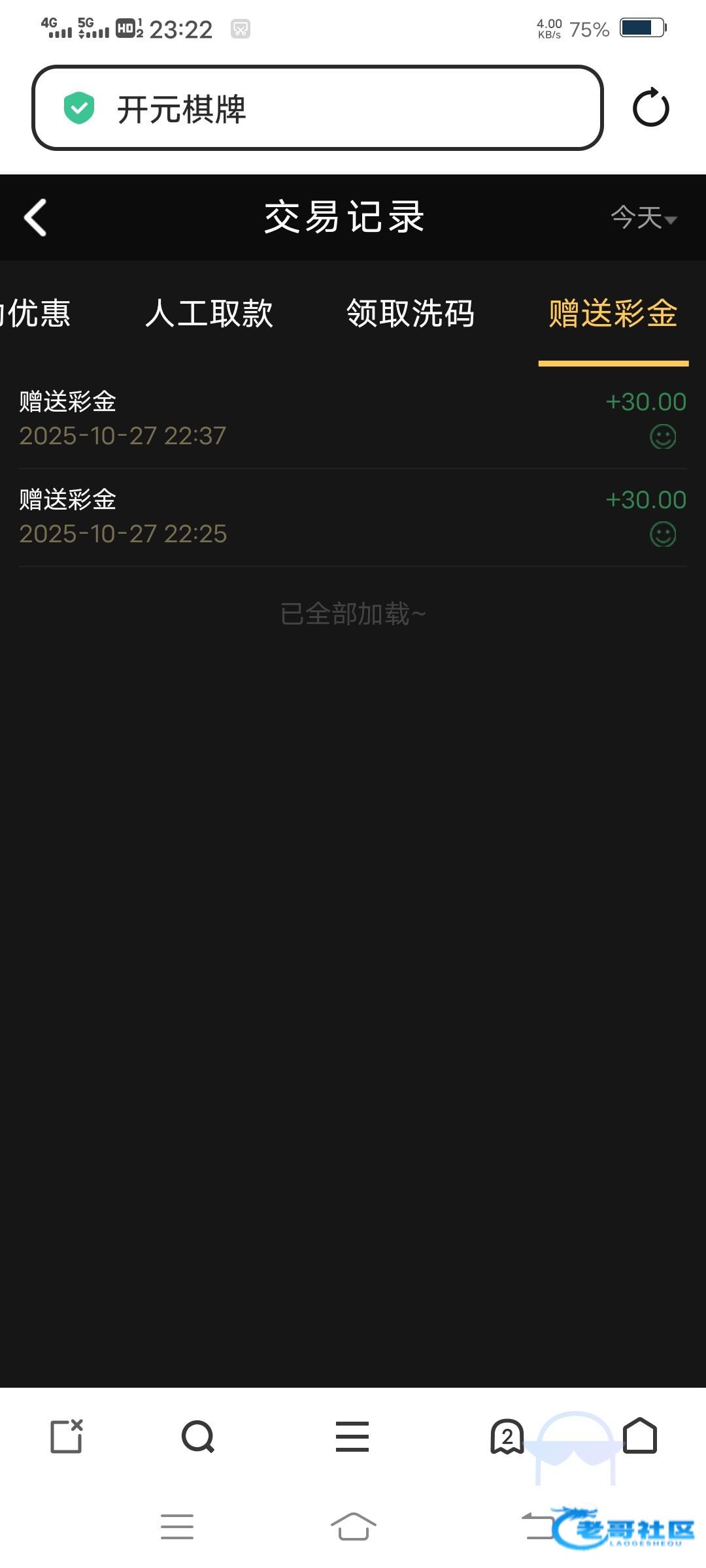Tap the 开元棋牌 address bar
706x1568 pixels.
point(317,108)
